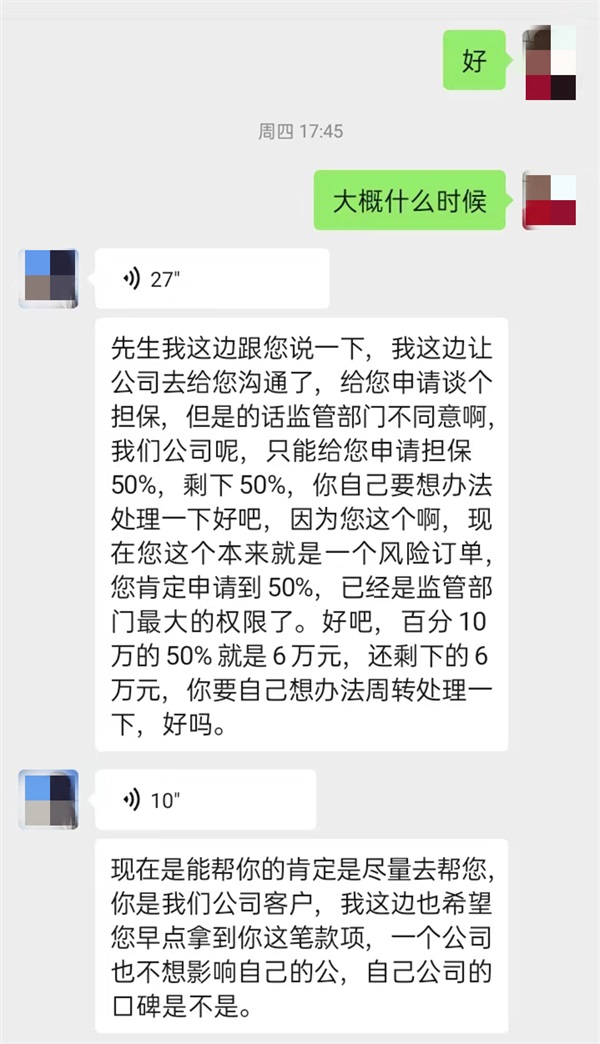Open contact avatar beside the 27" voice message
Screen dimensions: 600x1044
click(49, 278)
